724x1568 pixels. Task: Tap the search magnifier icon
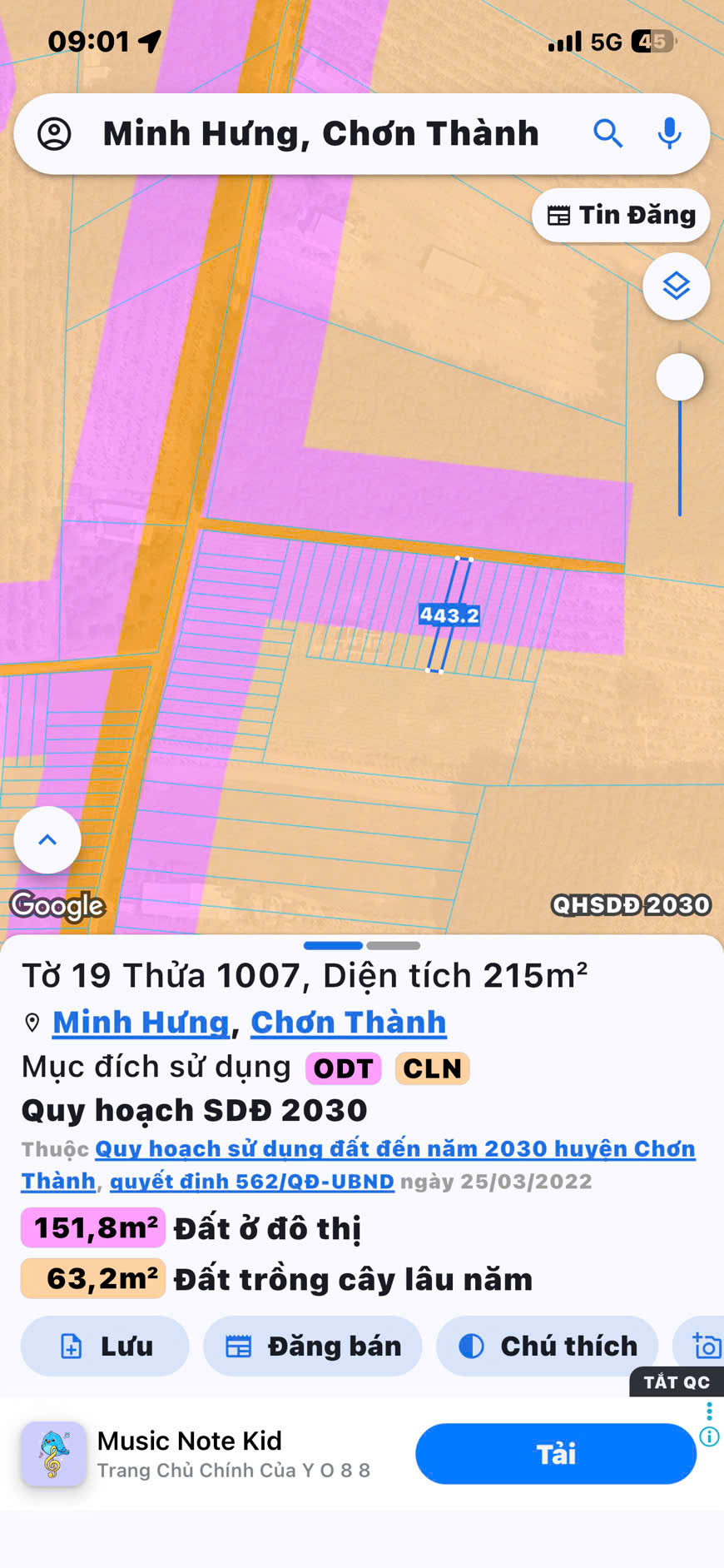point(607,133)
